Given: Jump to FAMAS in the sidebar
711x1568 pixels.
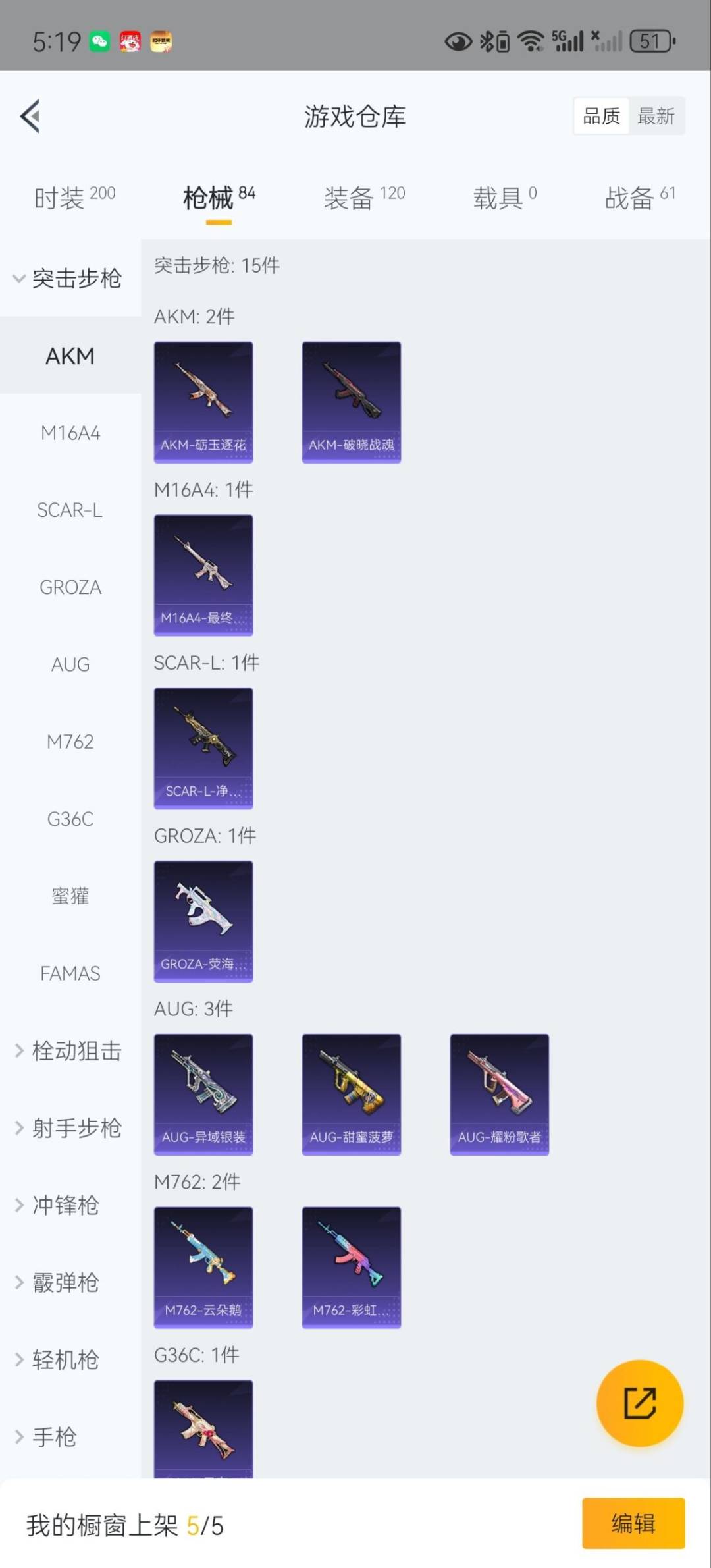Looking at the screenshot, I should pos(70,973).
